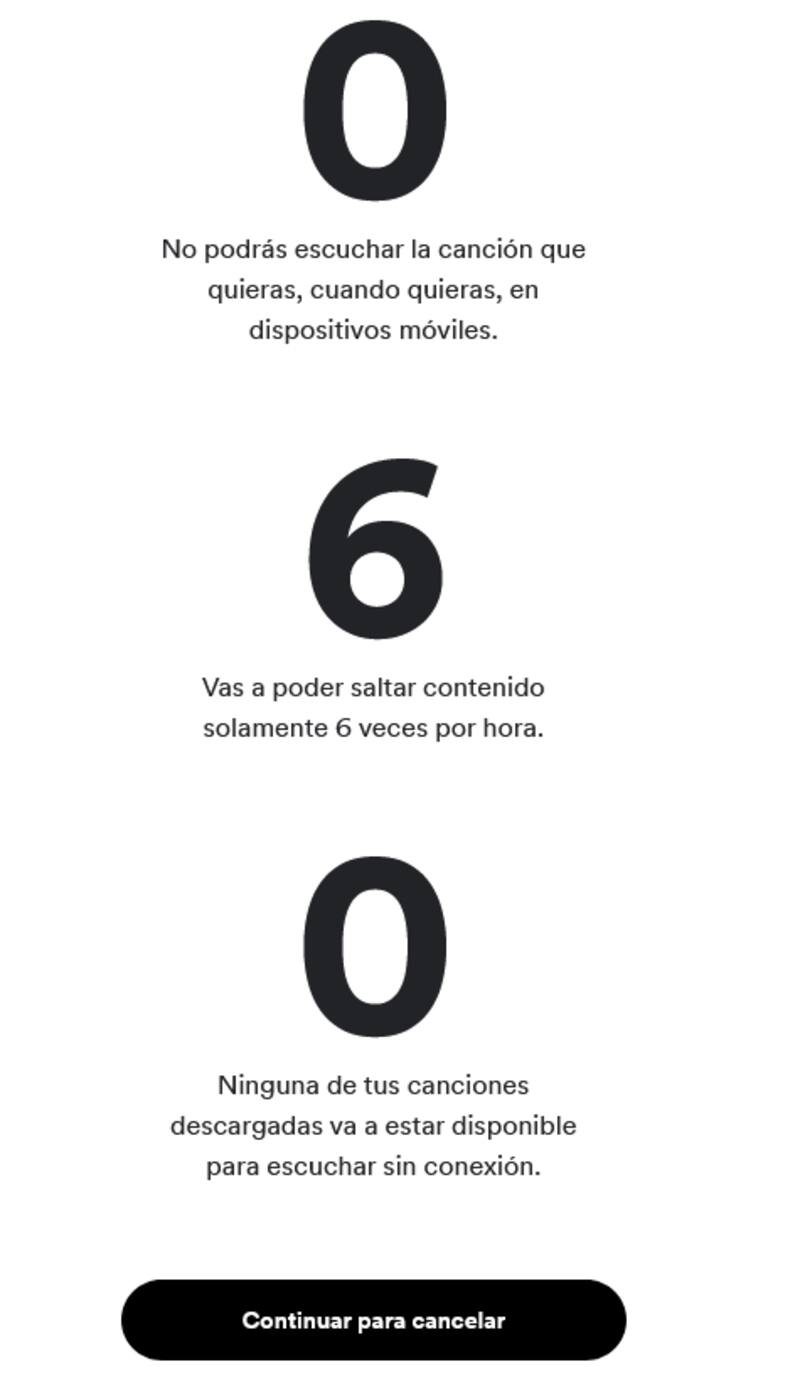Tap the Continuar para cancelar button
The height and width of the screenshot is (1374, 800).
[373, 1320]
